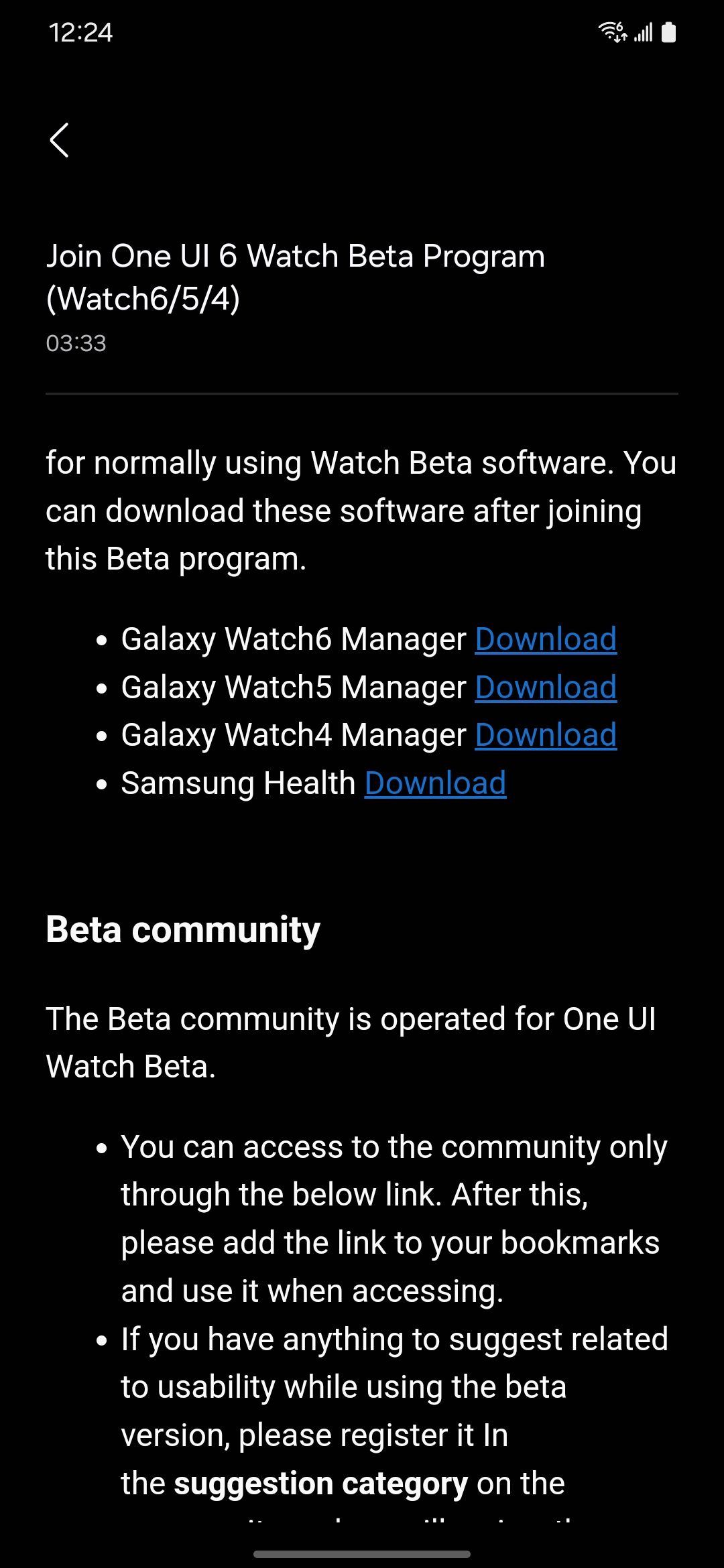
Task: Tap the Wi-Fi 6 status icon
Action: point(611,31)
